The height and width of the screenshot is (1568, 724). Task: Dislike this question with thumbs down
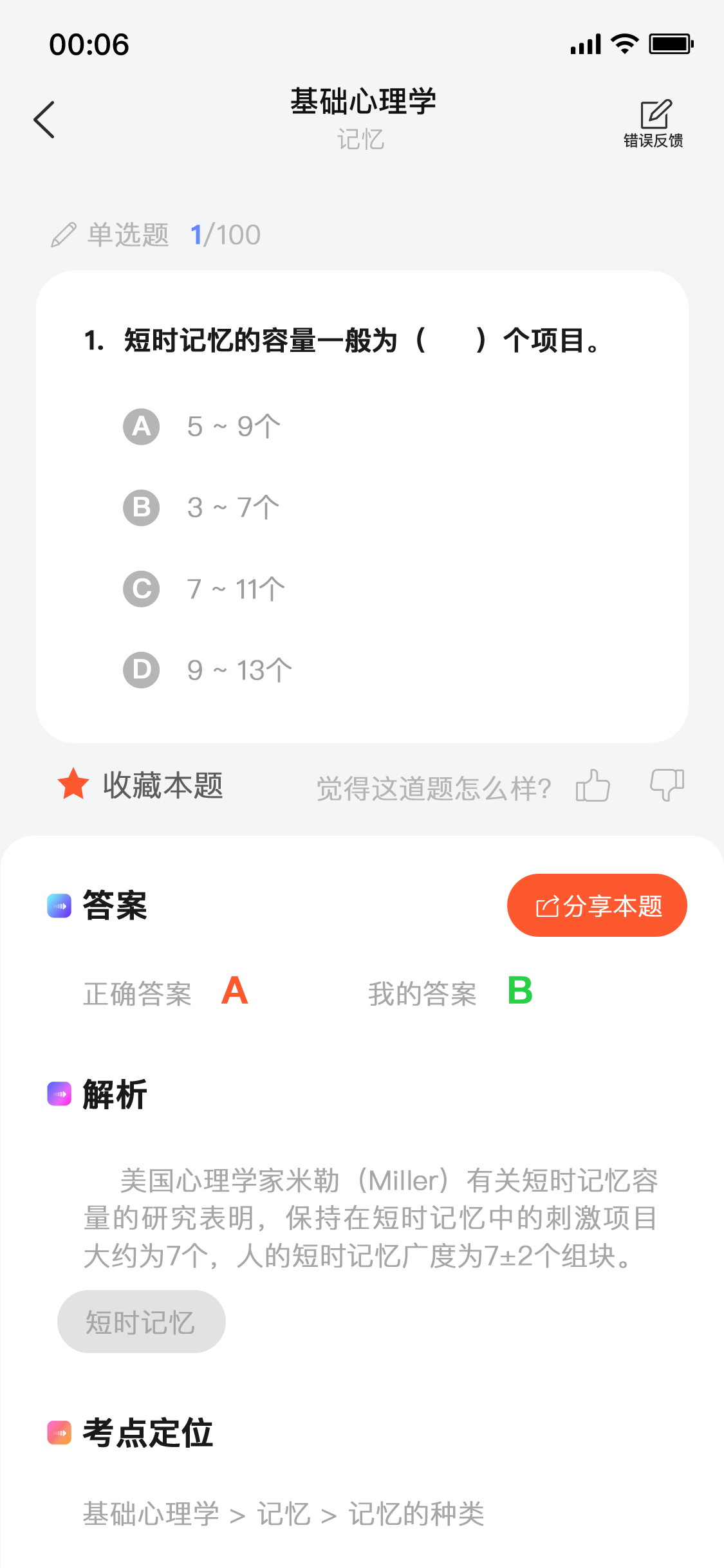click(x=667, y=786)
